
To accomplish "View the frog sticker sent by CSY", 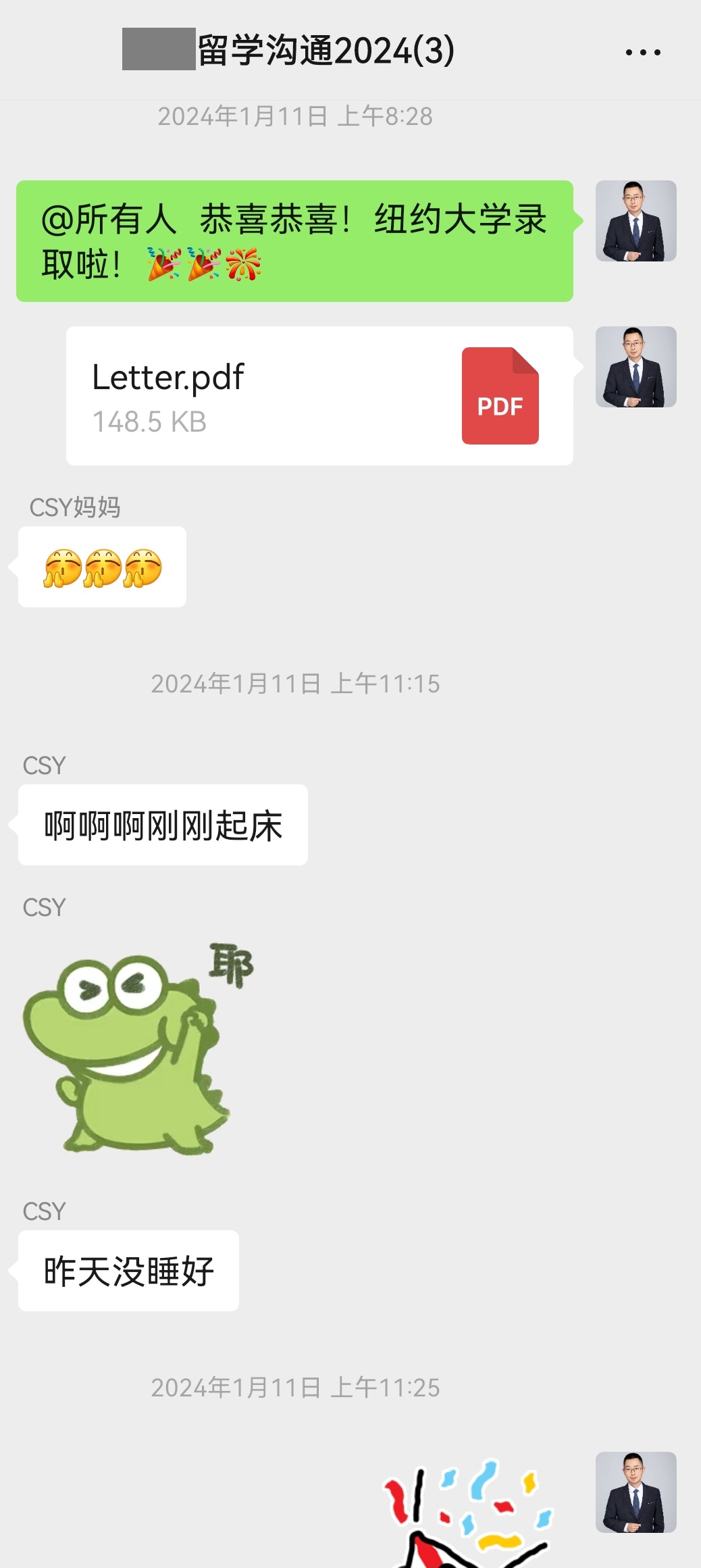I will (135, 1049).
